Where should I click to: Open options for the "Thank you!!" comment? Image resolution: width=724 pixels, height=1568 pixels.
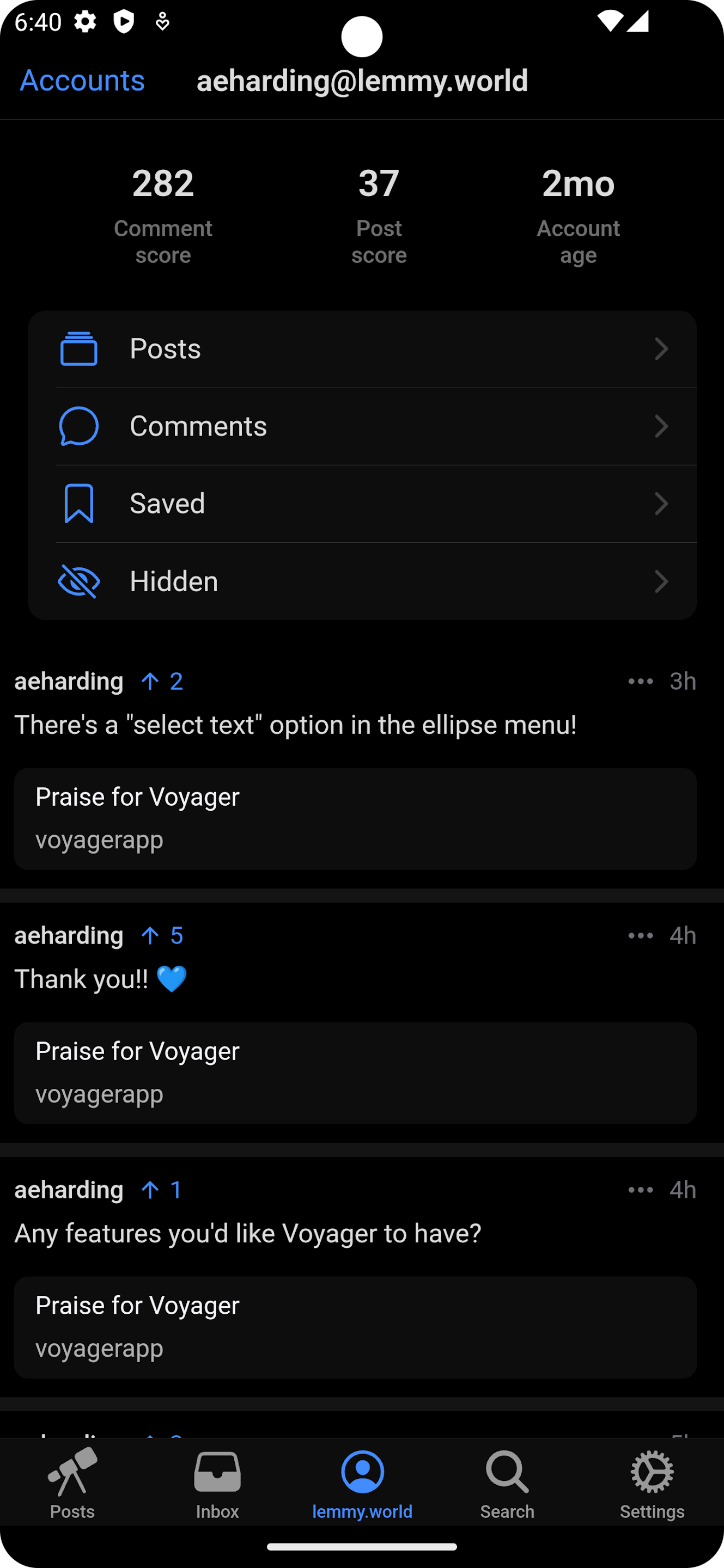(641, 935)
